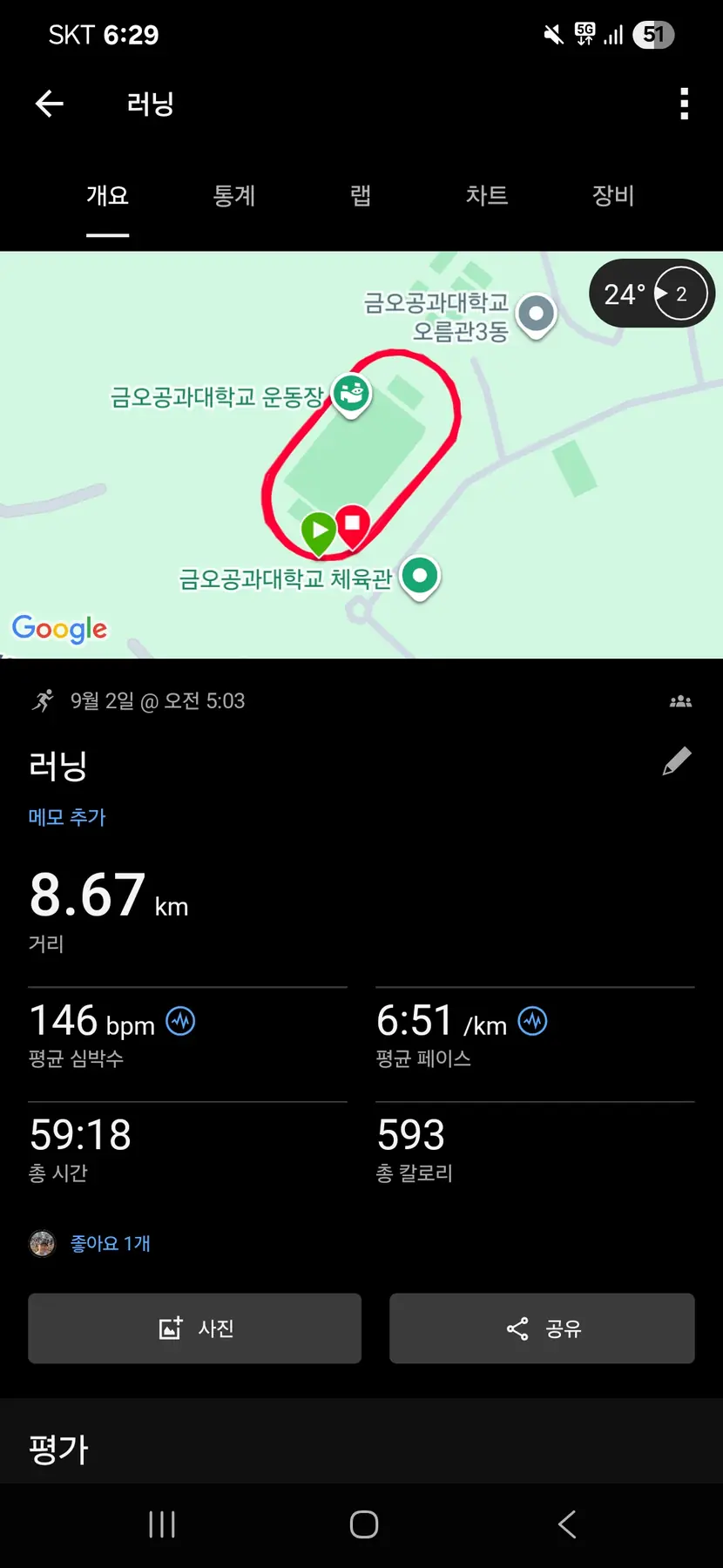Tap the 24° weather badge

[x=652, y=294]
